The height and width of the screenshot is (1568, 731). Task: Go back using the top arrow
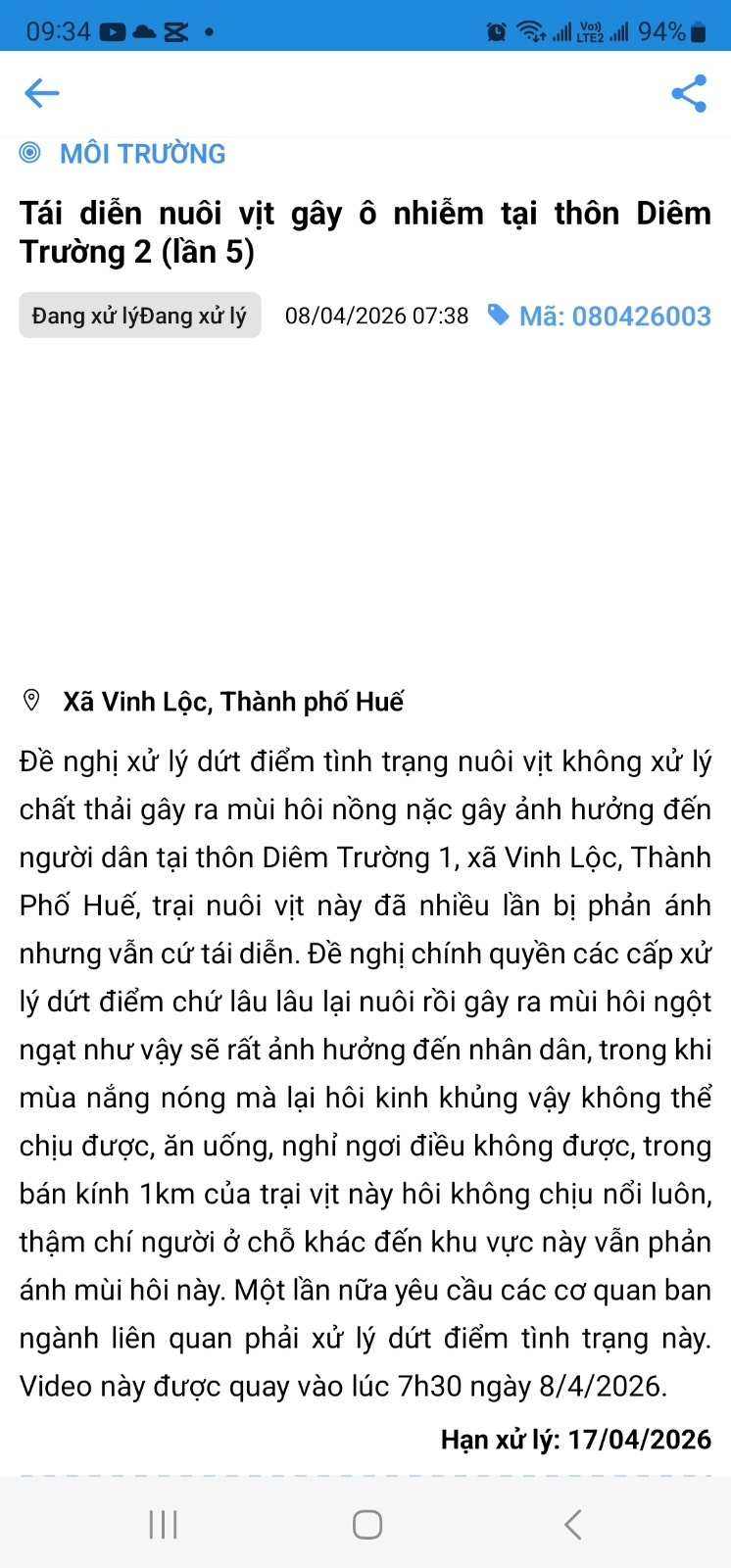point(42,93)
